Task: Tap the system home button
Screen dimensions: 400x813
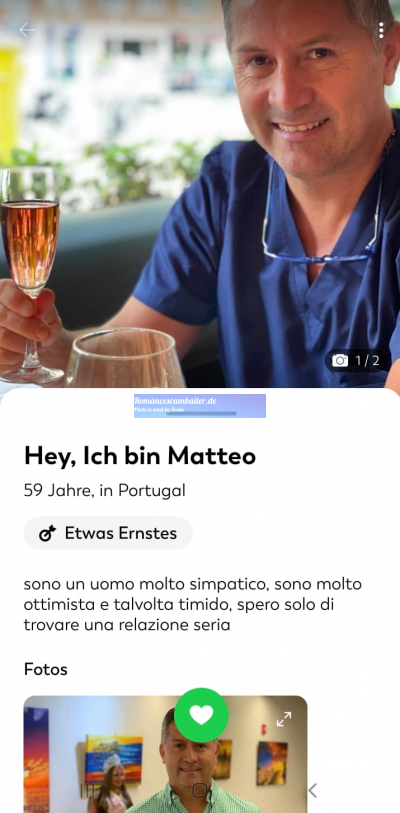Action: point(200,790)
